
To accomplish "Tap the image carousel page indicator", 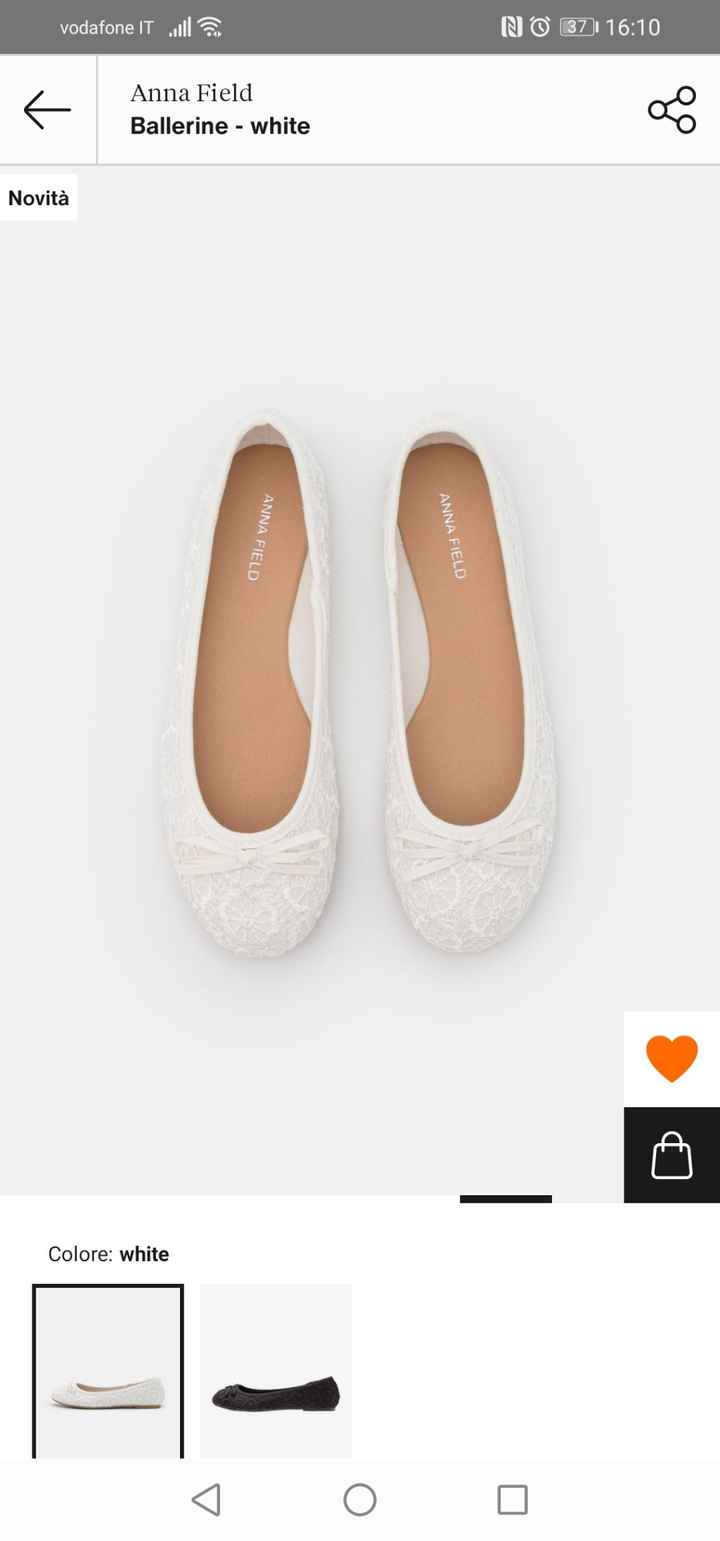I will pyautogui.click(x=505, y=1198).
